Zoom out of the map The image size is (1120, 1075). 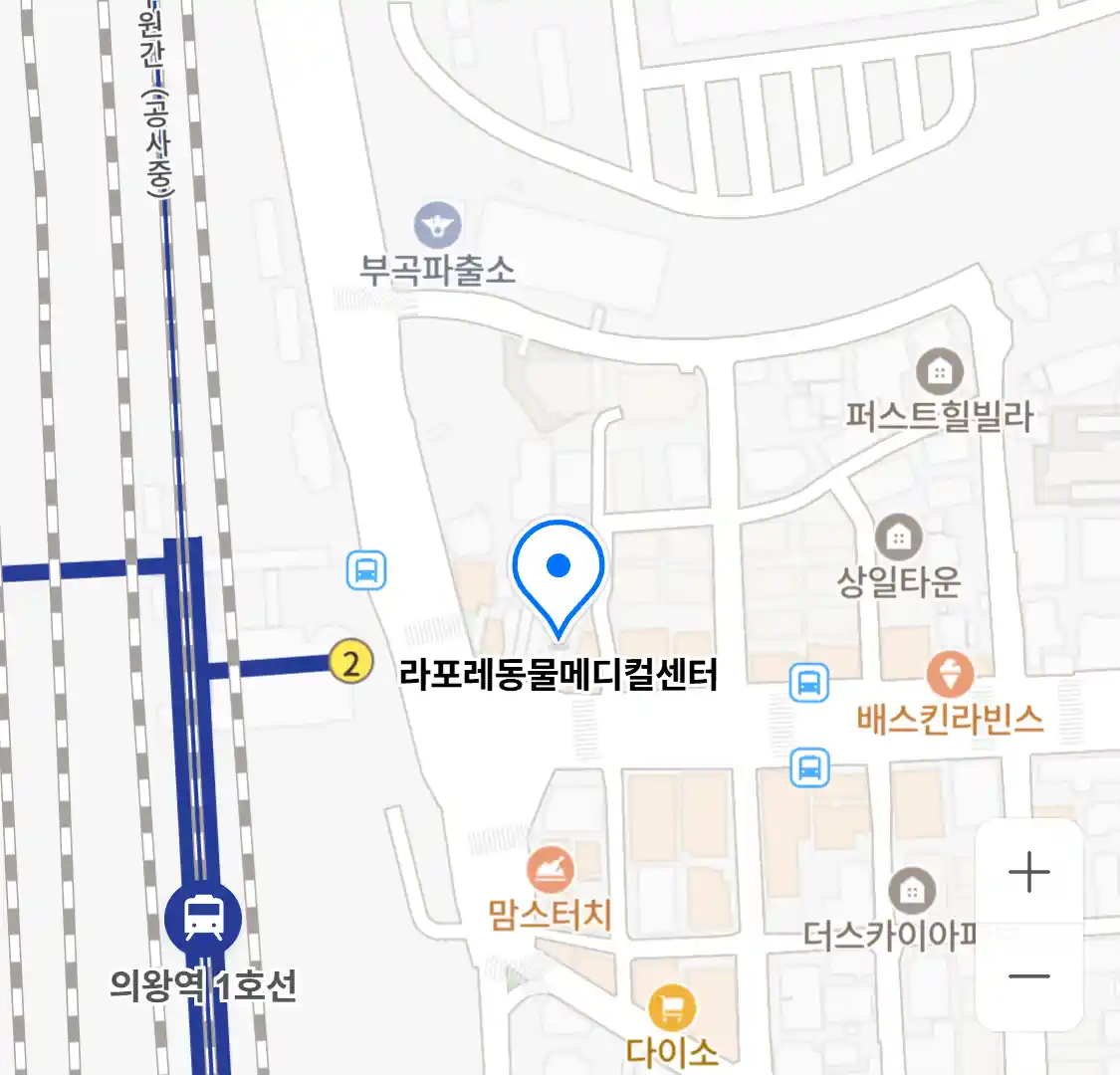[x=1028, y=975]
